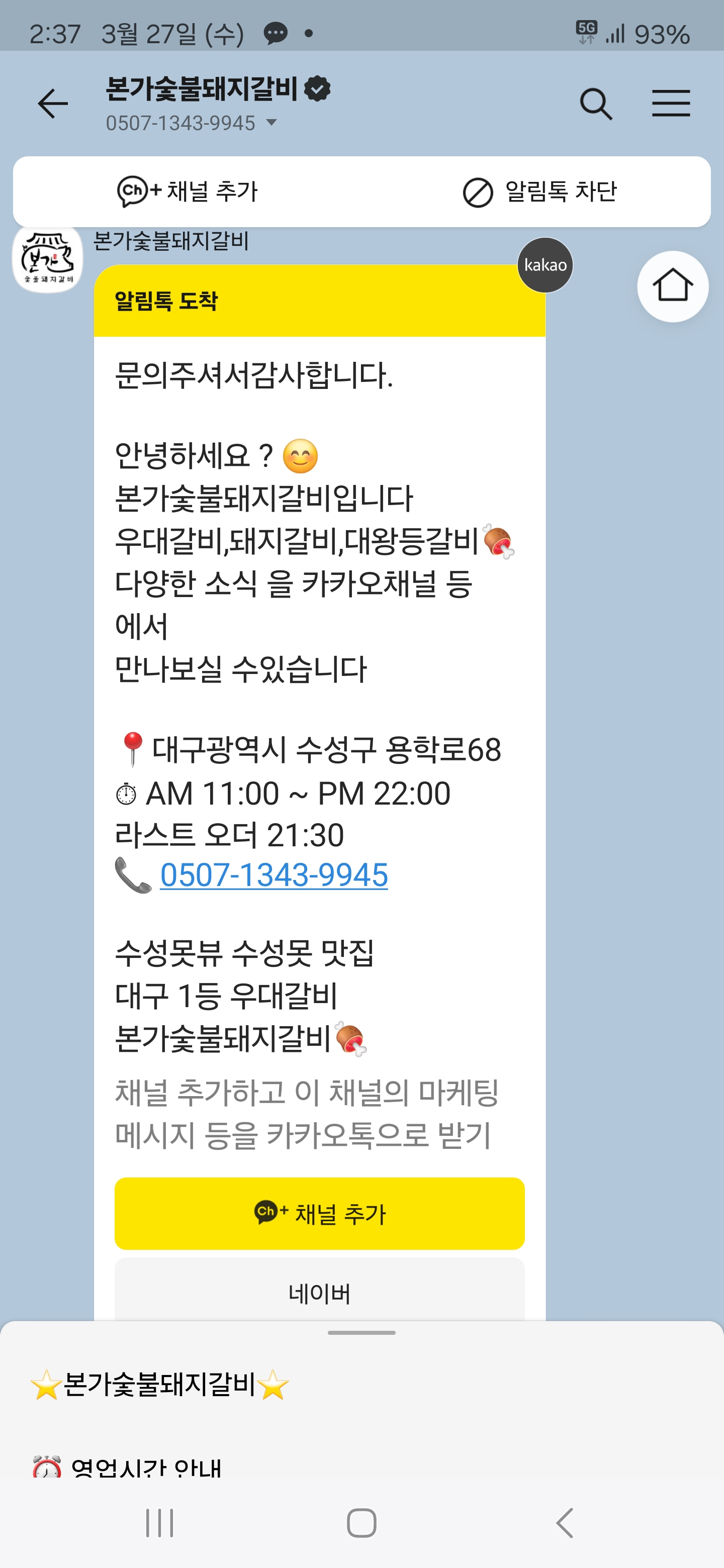Open recent apps from the navigation bar
Viewport: 724px width, 1568px height.
[x=159, y=1523]
